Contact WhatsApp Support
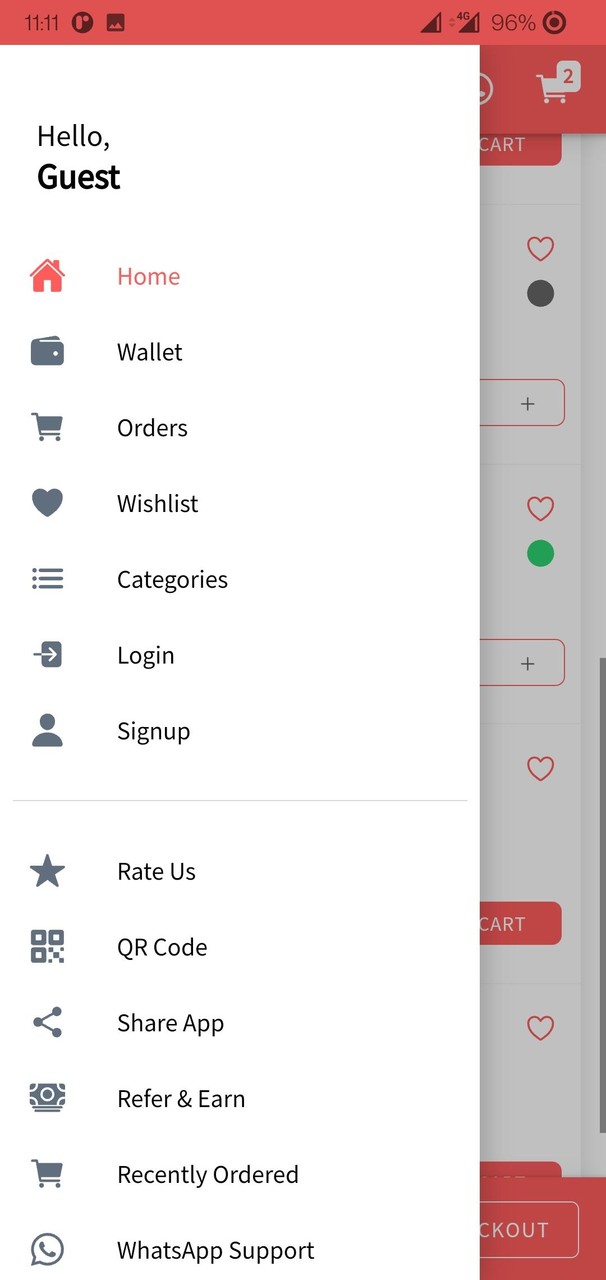 click(215, 1251)
